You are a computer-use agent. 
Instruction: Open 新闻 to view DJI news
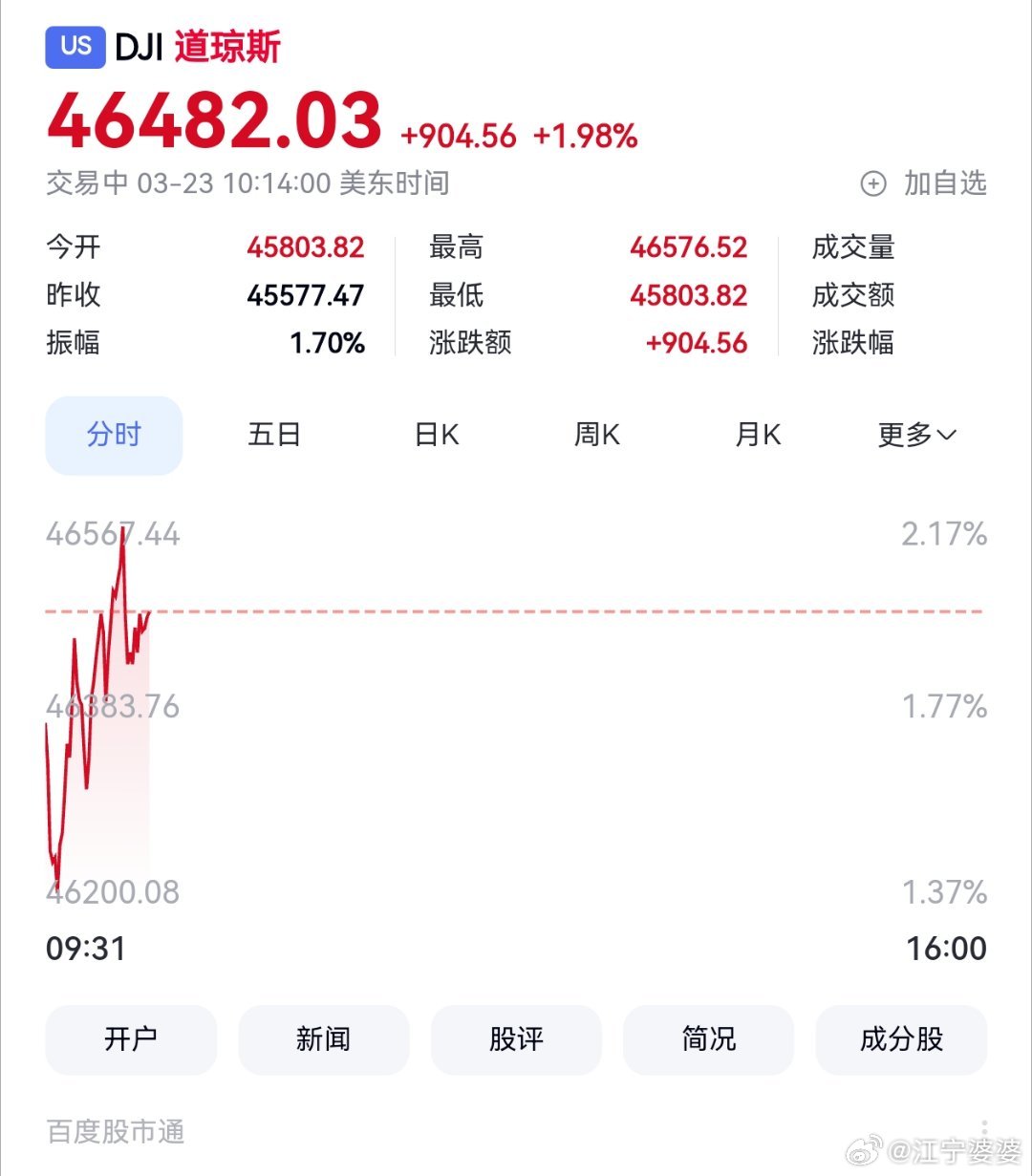[323, 1040]
